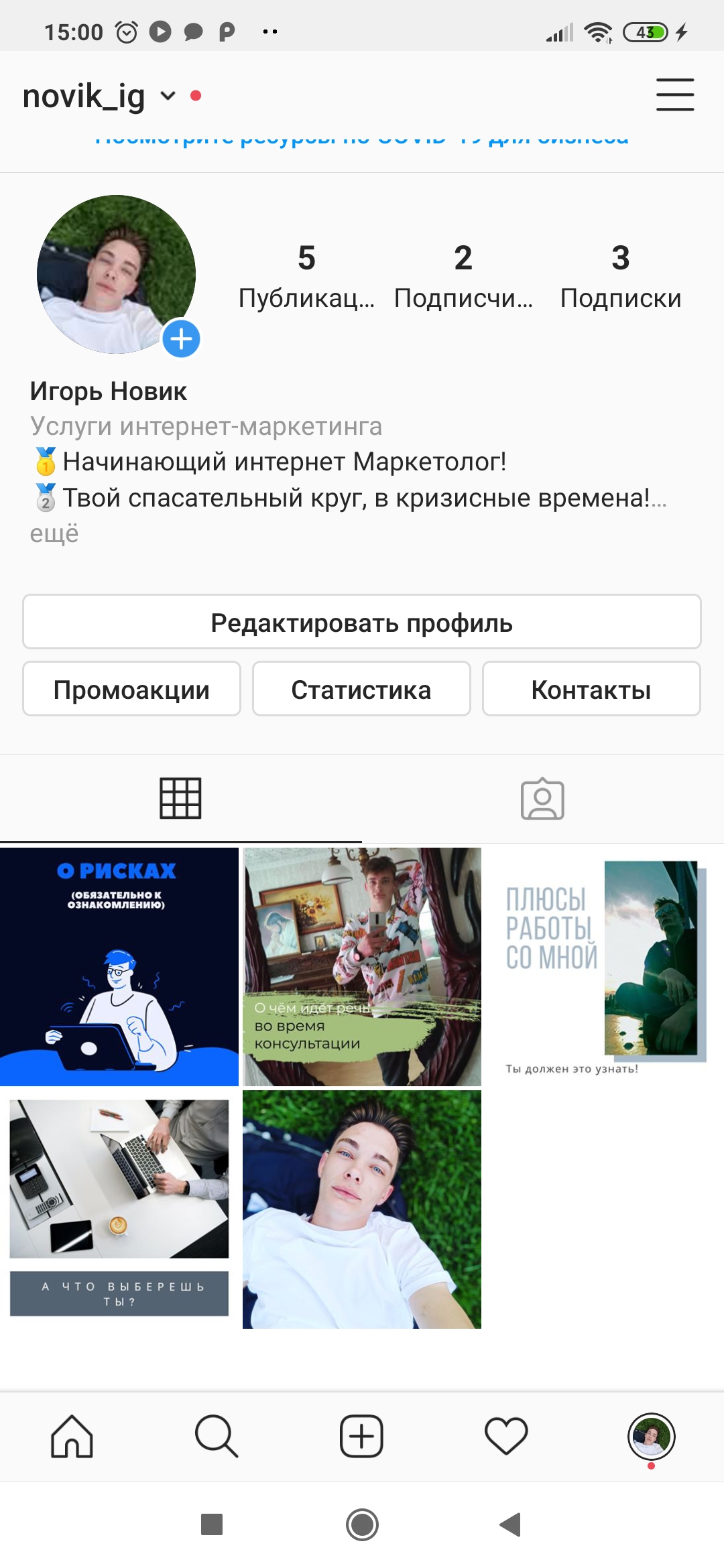
Task: Open the post about консультации
Action: click(362, 966)
